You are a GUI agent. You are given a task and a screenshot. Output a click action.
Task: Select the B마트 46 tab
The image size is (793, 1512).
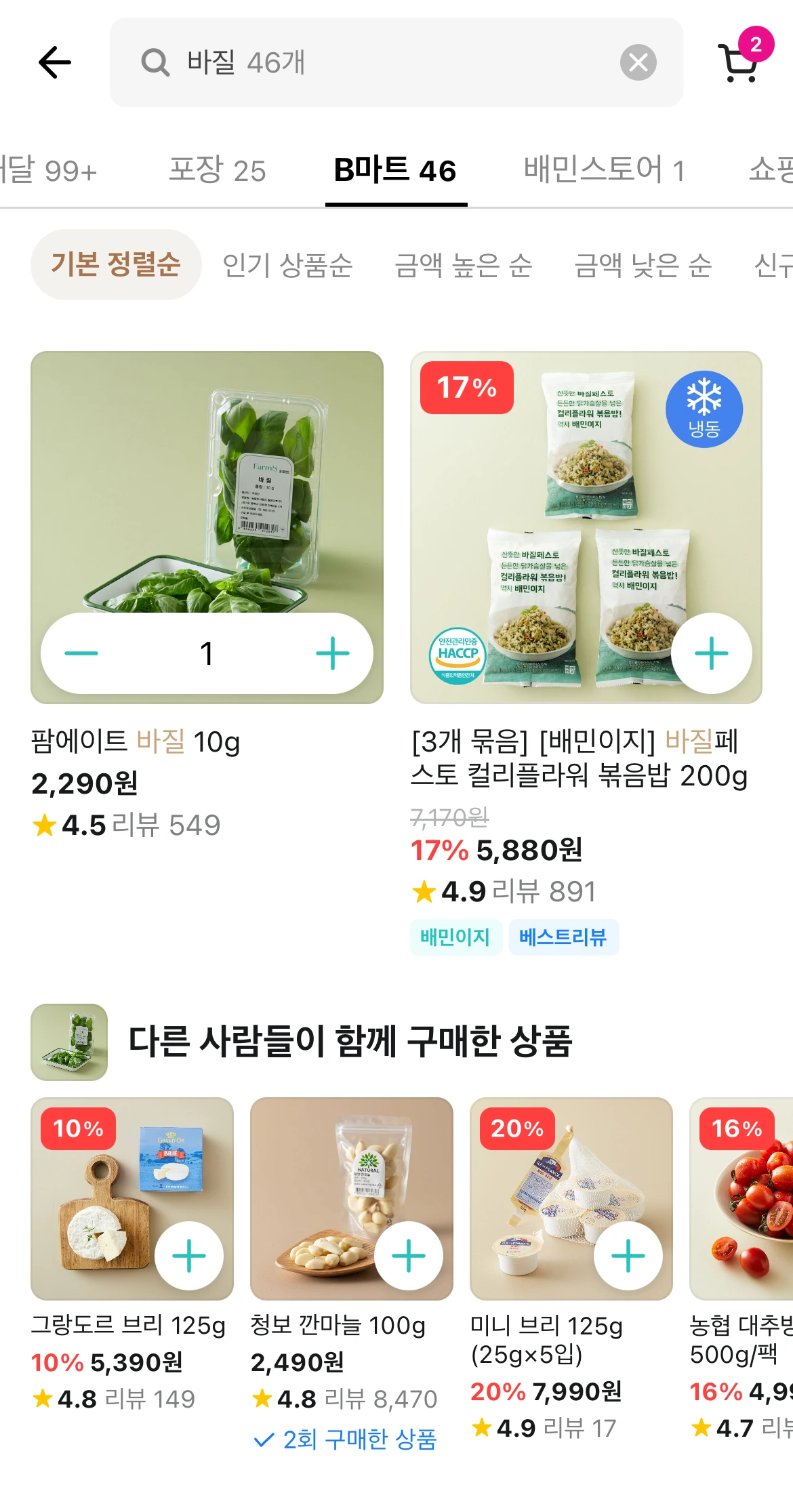coord(395,170)
